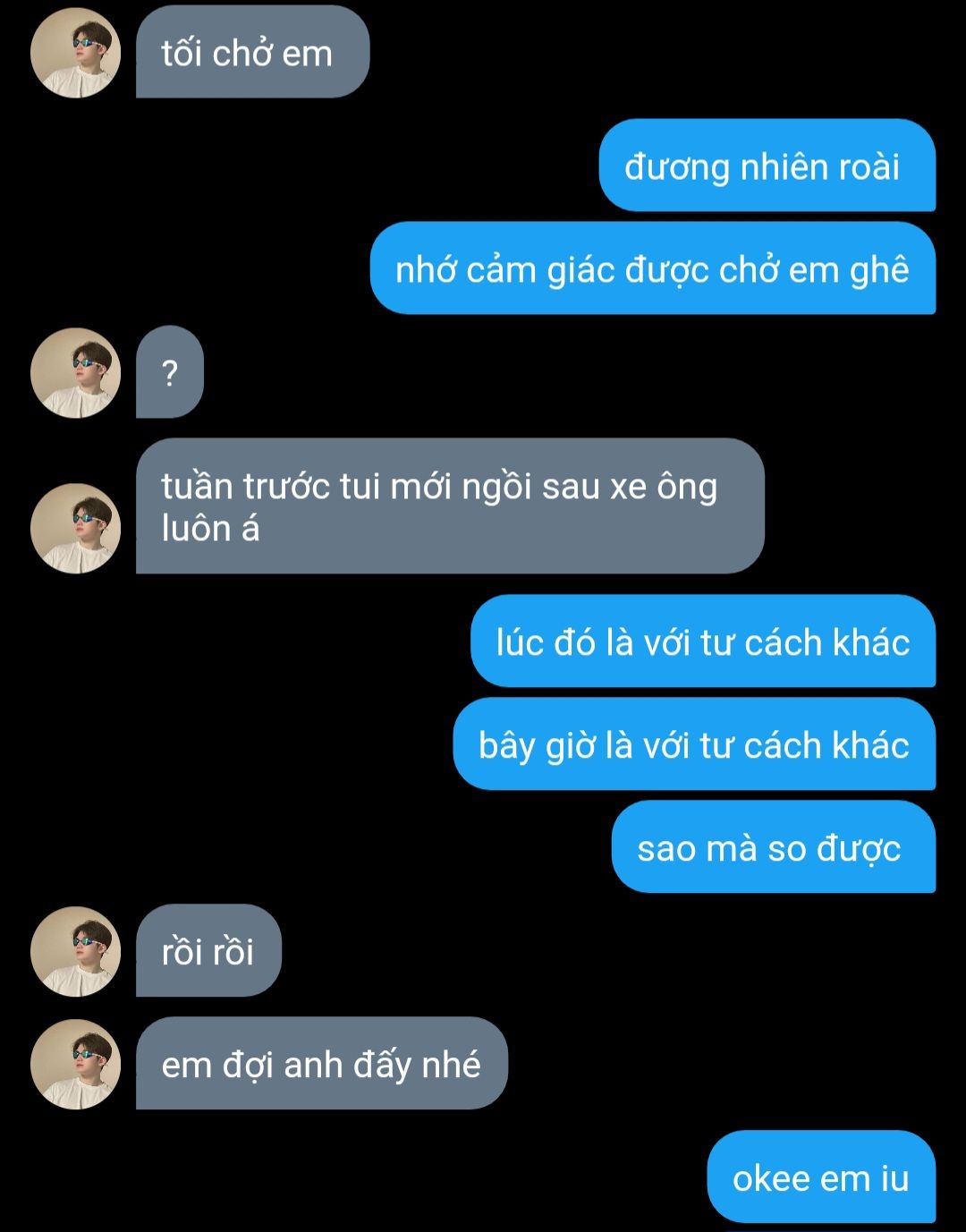Open profile picture beside "tuần trước tui" message

75,528
